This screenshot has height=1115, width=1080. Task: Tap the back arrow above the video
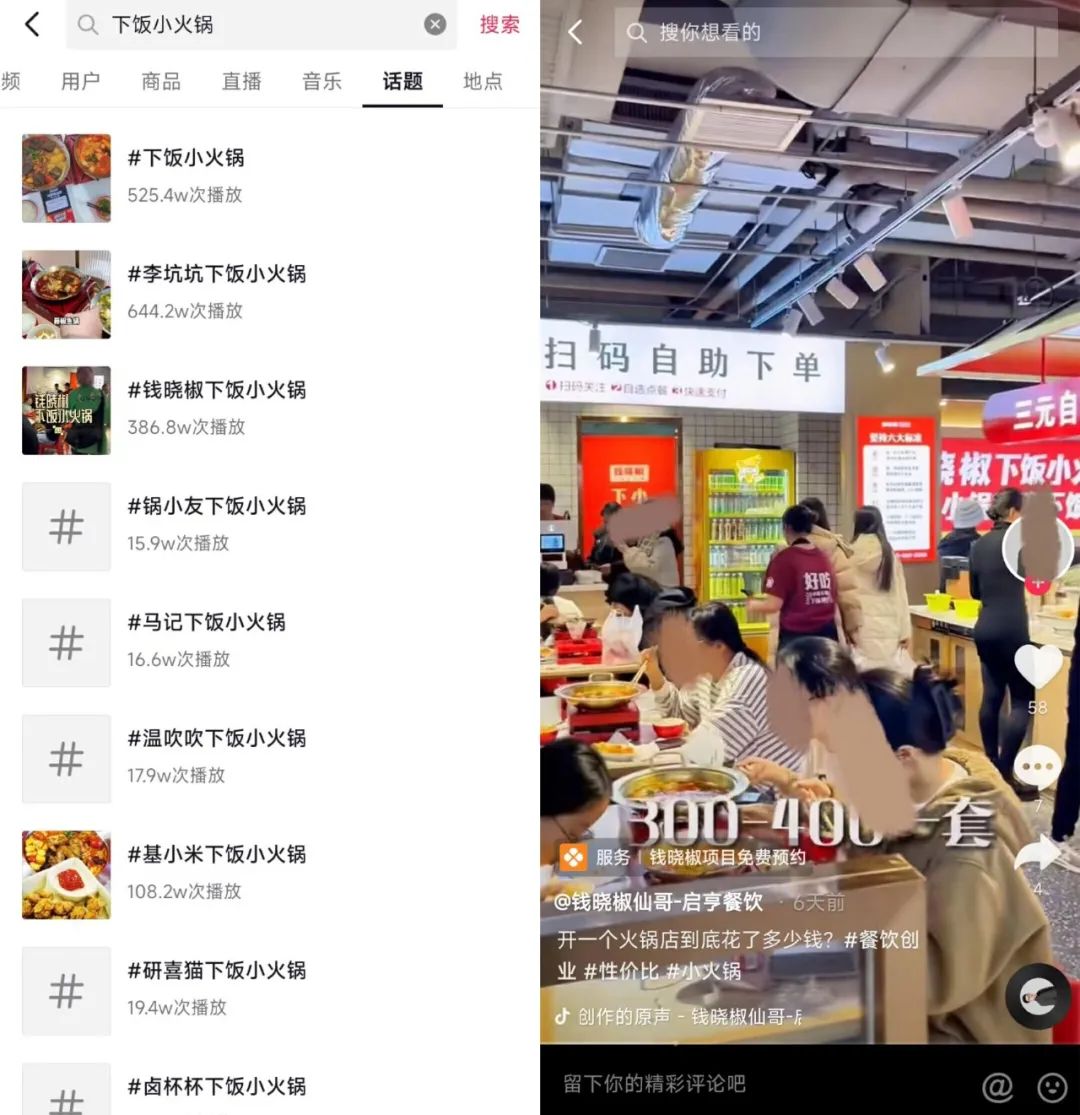tap(575, 32)
